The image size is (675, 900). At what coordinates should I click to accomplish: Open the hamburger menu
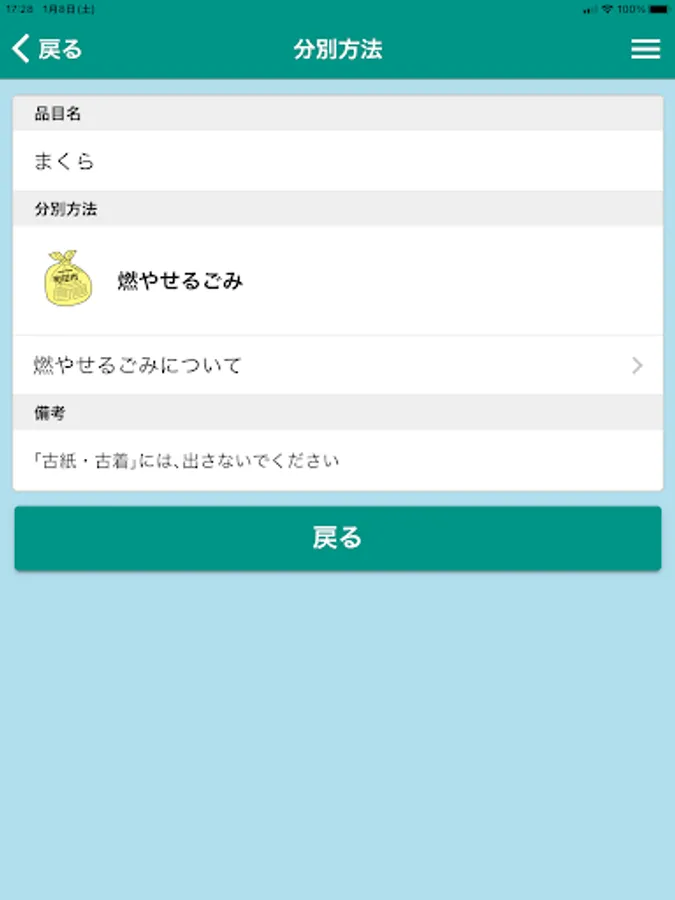645,49
